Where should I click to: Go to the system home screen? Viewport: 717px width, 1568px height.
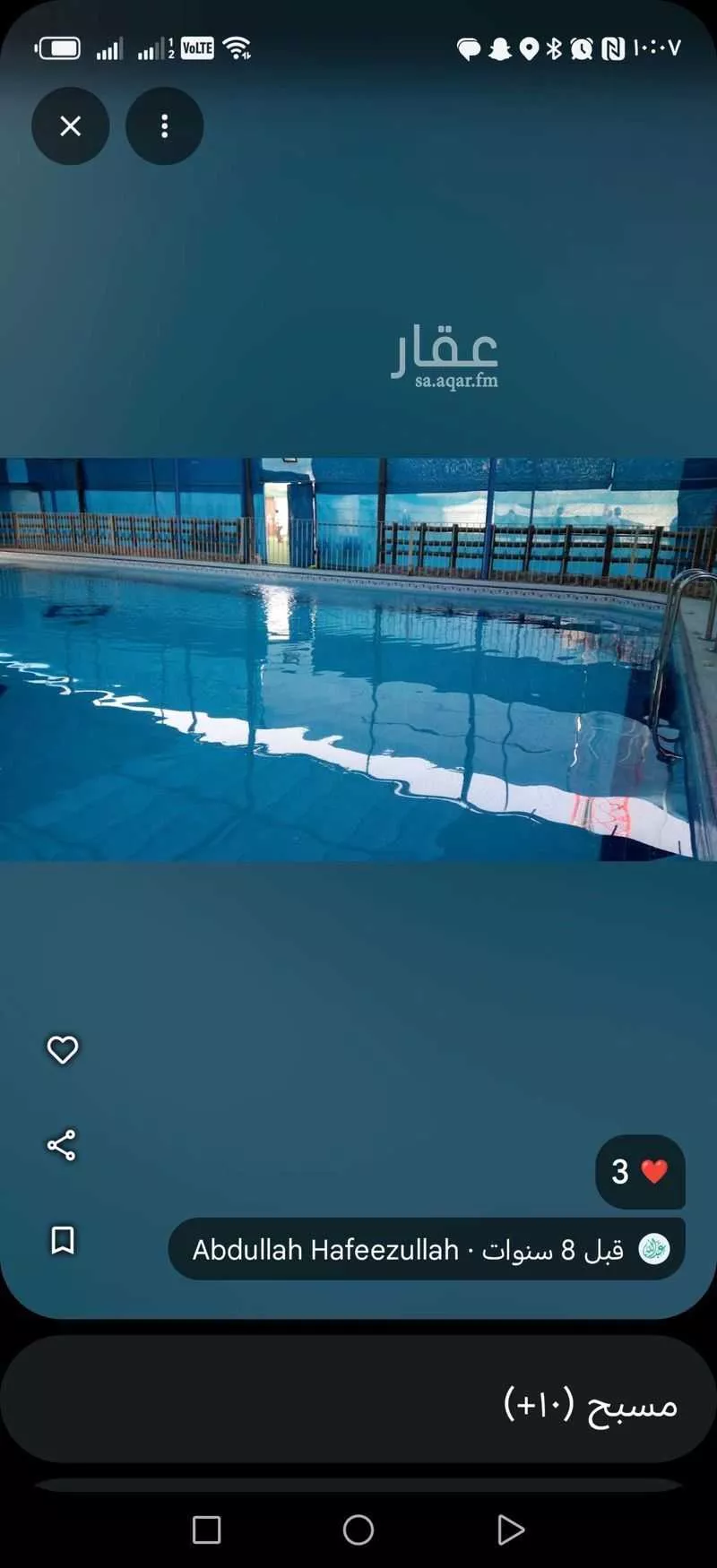pos(358,1529)
